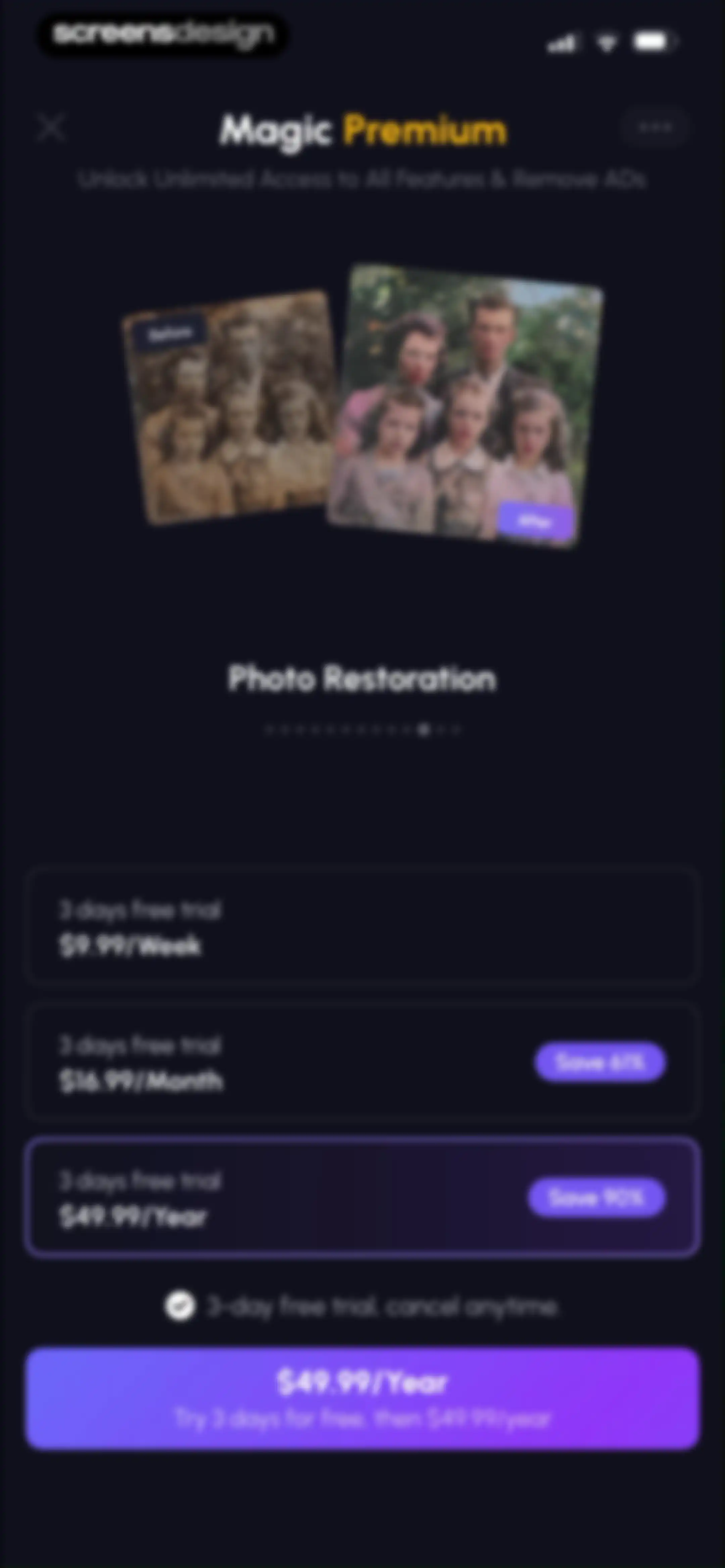Pick the $49.99/Year plan card
The width and height of the screenshot is (725, 1568).
pyautogui.click(x=362, y=1197)
